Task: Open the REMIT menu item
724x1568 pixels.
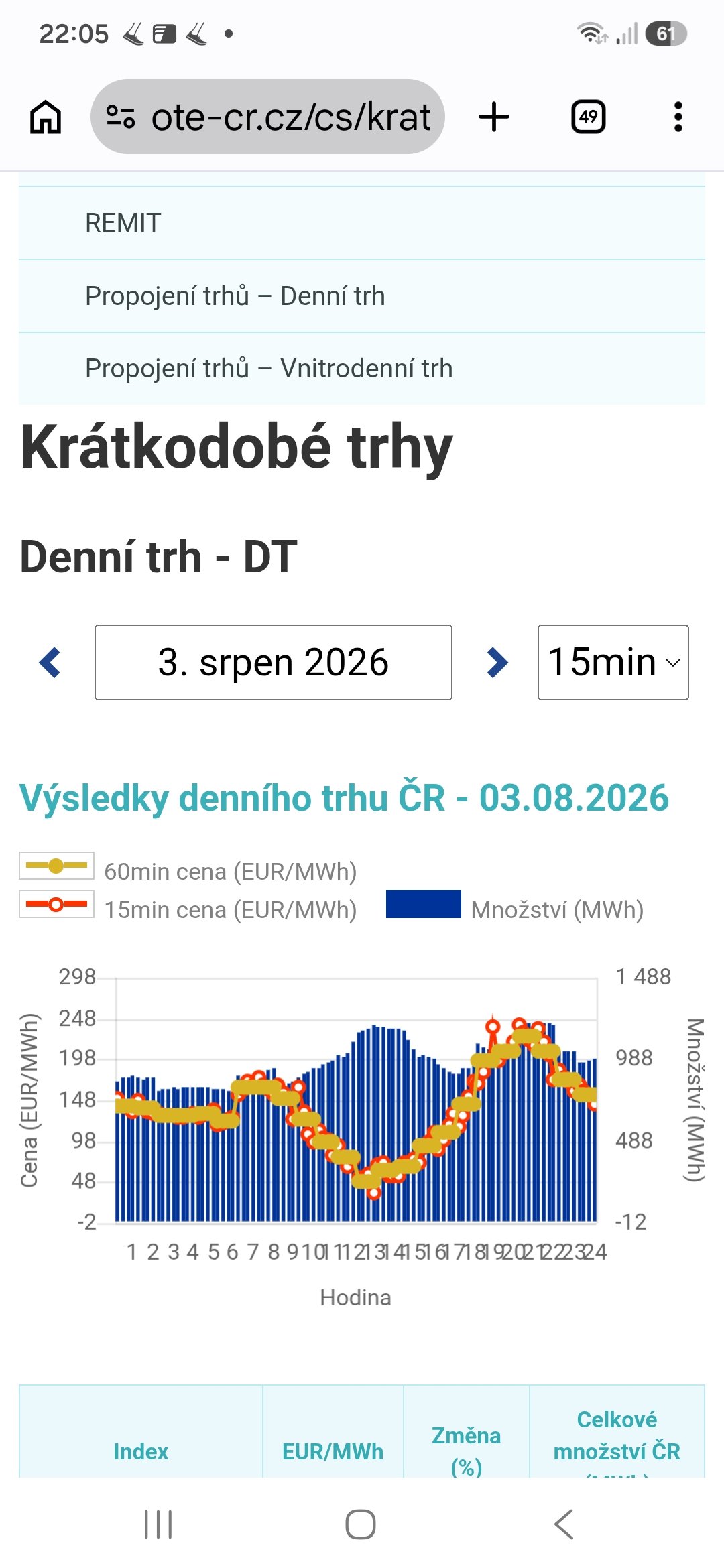Action: pos(362,223)
